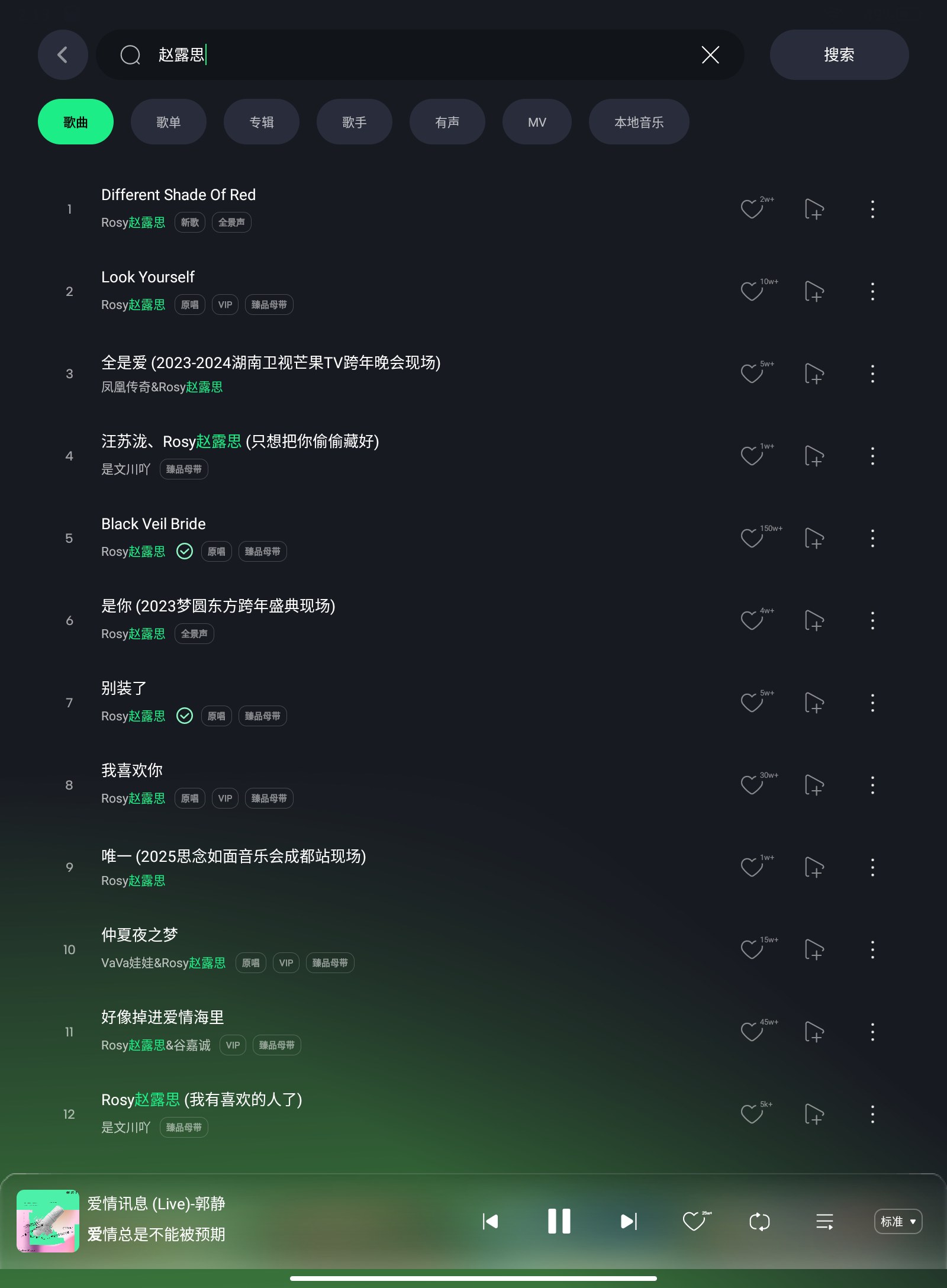The image size is (947, 1288).
Task: Skip to the next track
Action: point(629,1221)
